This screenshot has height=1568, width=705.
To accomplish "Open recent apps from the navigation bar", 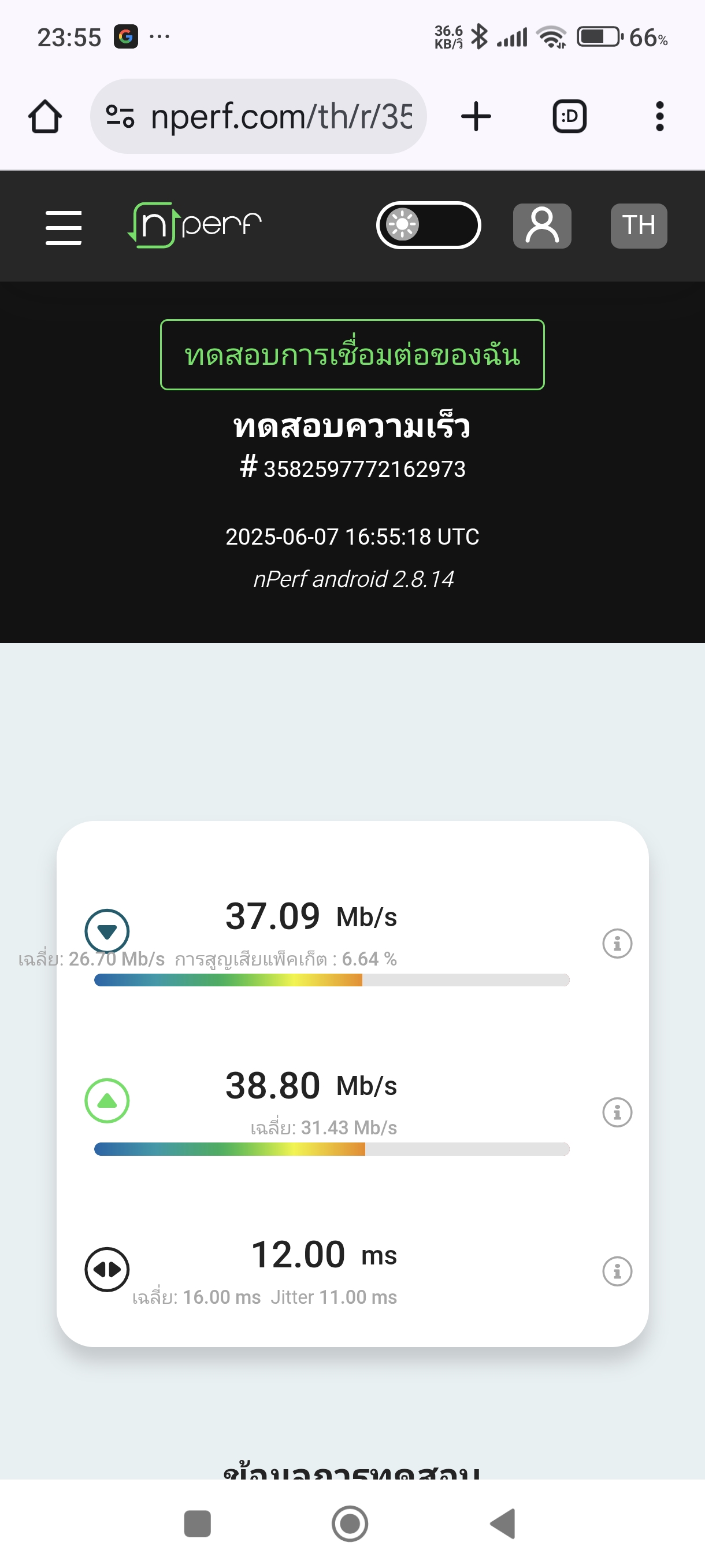I will click(197, 1523).
